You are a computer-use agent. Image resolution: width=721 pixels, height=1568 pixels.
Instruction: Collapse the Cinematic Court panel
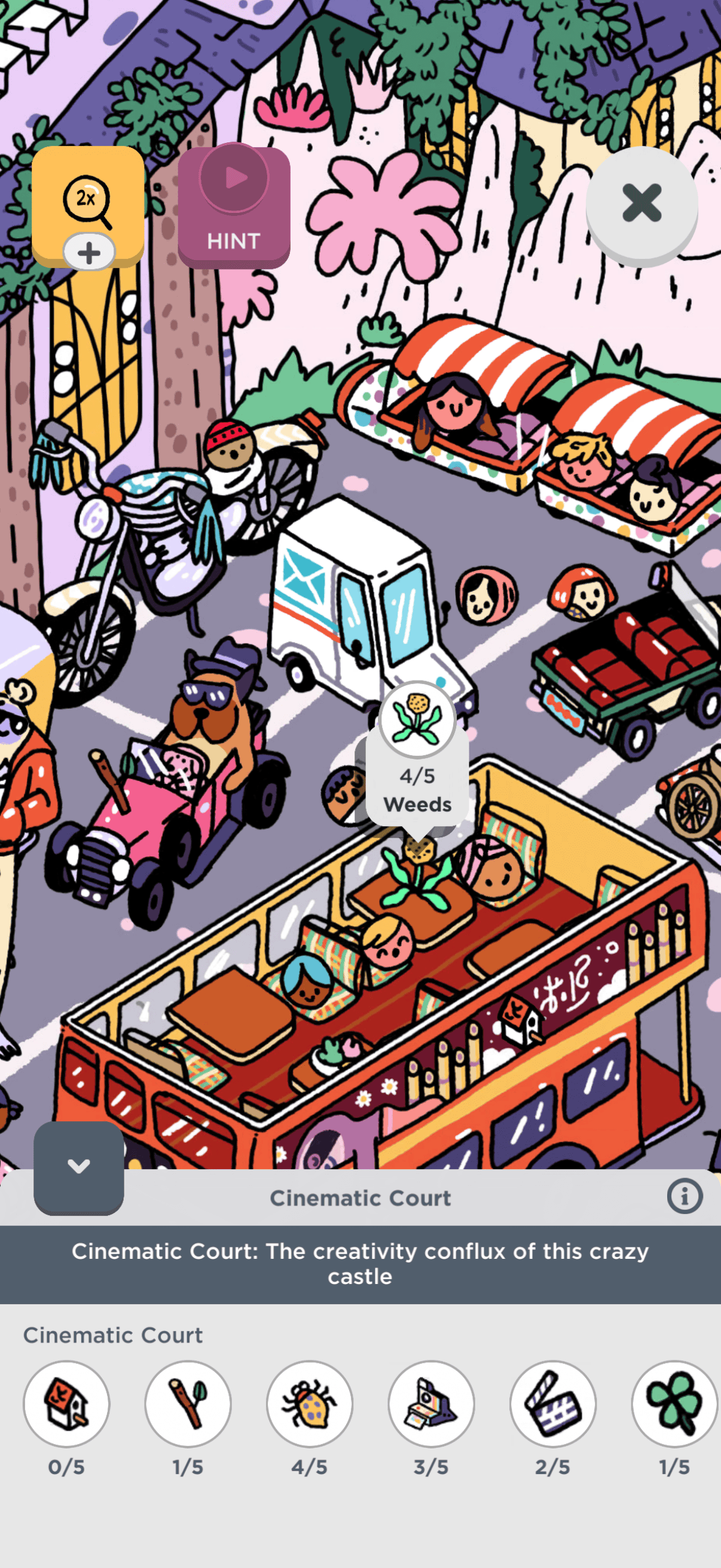pyautogui.click(x=78, y=1166)
